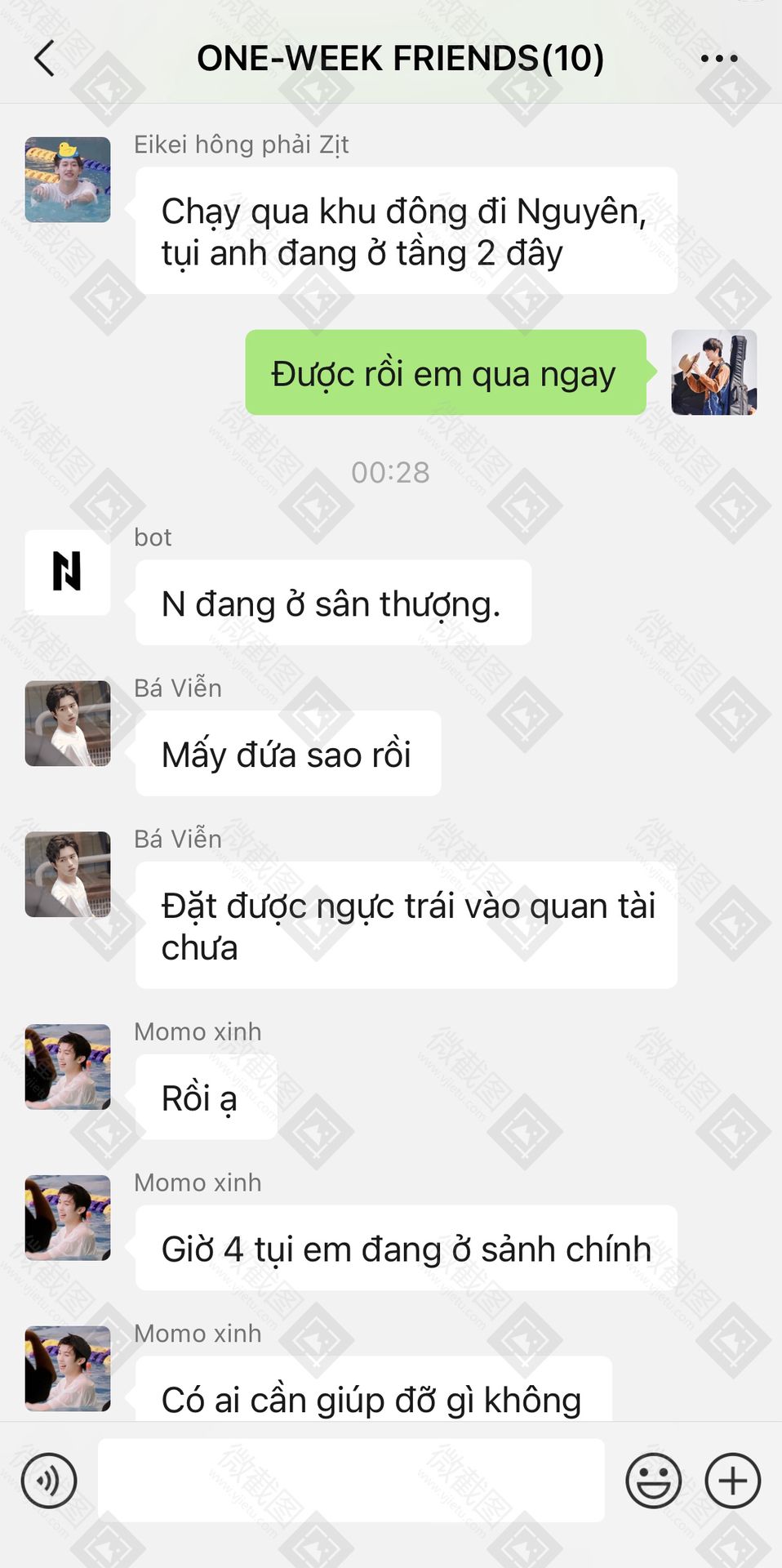Open Momo xinh's avatar beside "Rồi ạ"
Screen dimensions: 782x1568
tap(68, 1066)
